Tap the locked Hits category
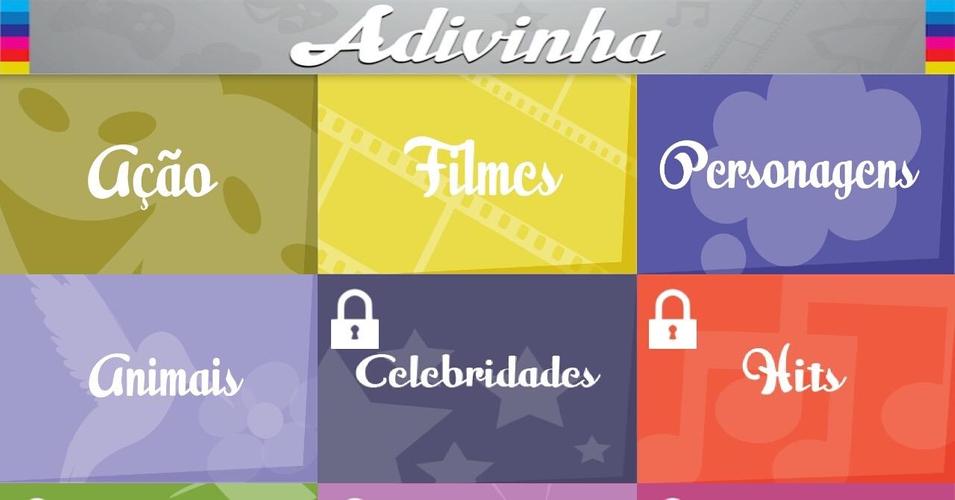Viewport: 955px width, 500px height. tap(795, 375)
